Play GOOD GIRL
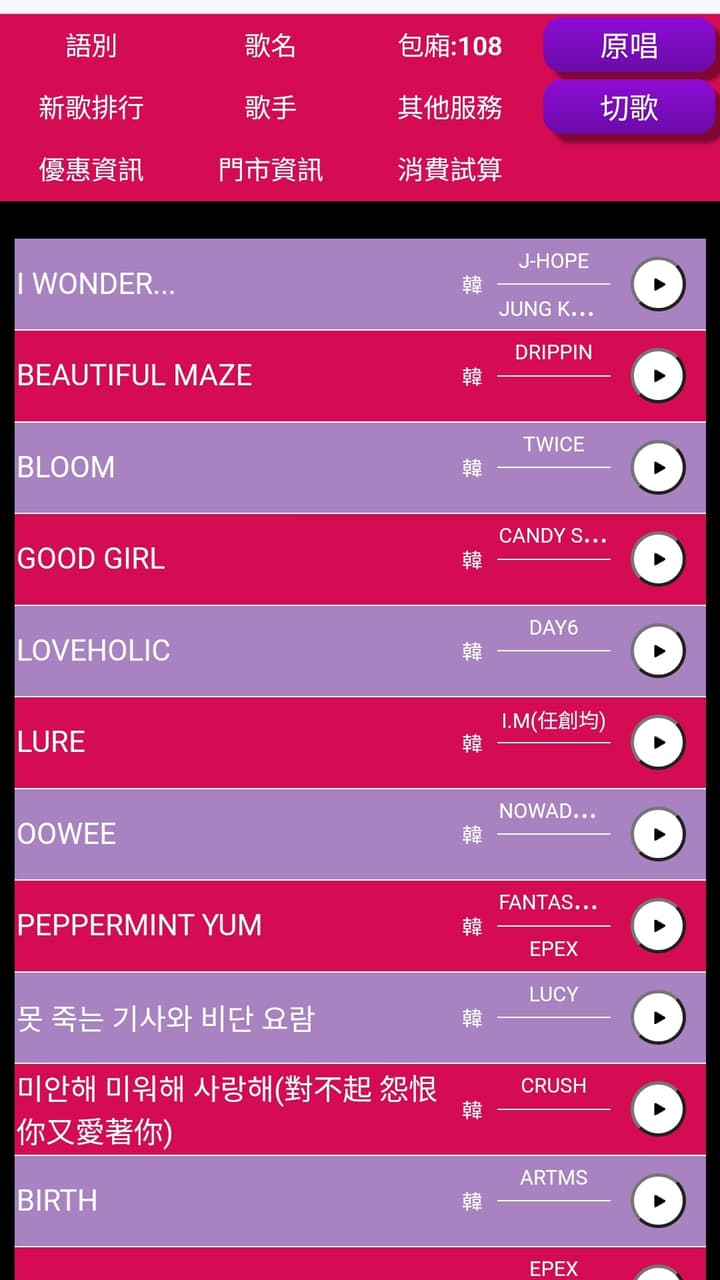 658,558
